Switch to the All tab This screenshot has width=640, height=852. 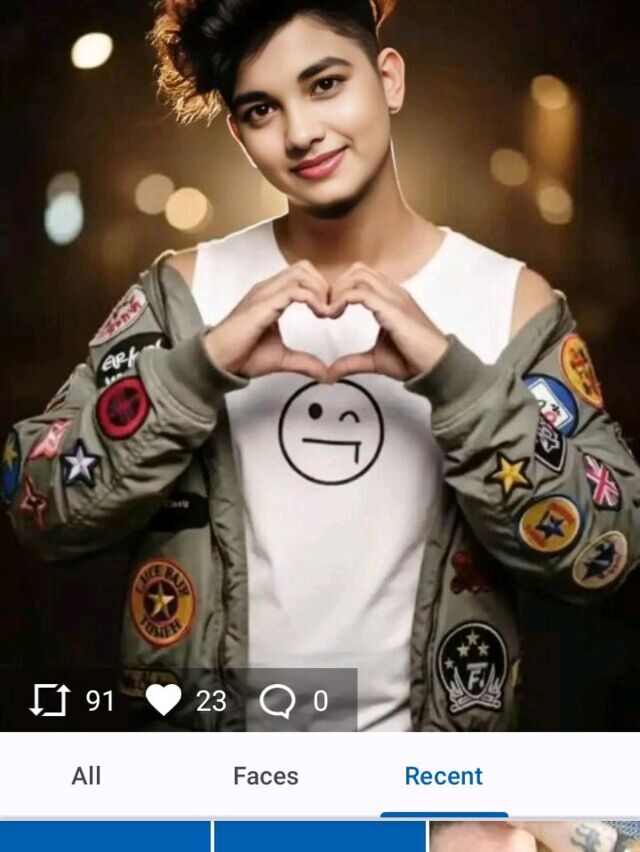86,775
